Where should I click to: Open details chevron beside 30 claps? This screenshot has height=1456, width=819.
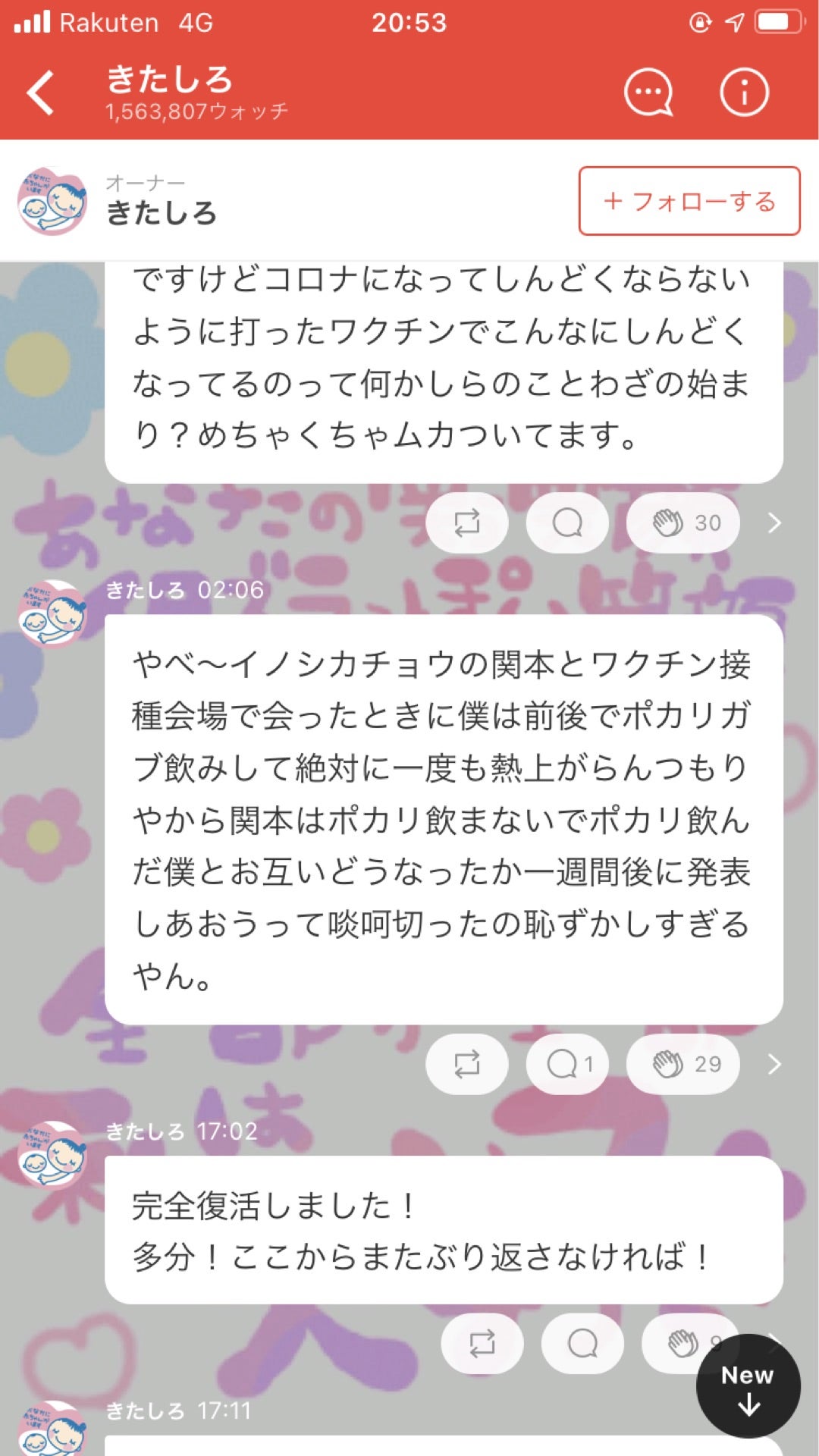[774, 522]
